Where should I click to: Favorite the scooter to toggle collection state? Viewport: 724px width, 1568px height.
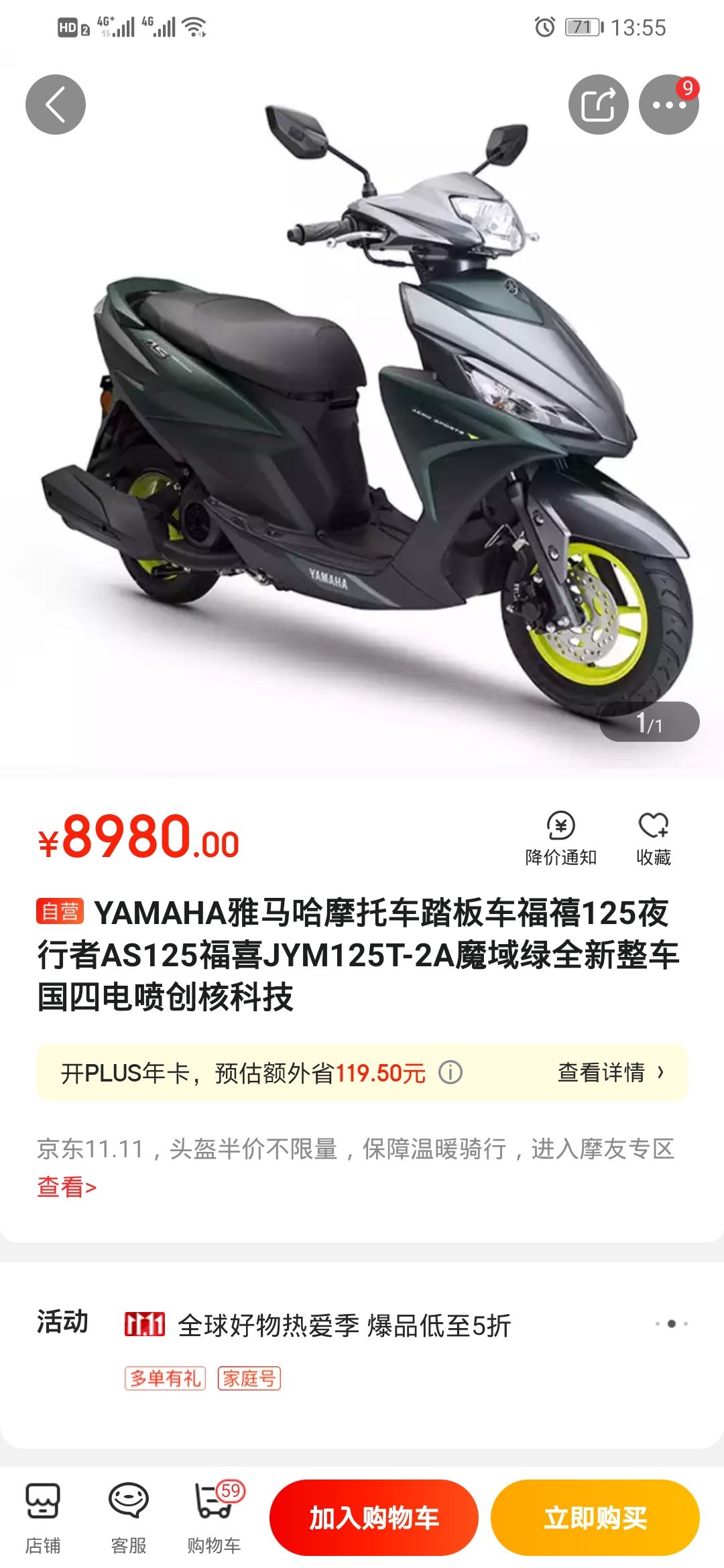tap(654, 836)
